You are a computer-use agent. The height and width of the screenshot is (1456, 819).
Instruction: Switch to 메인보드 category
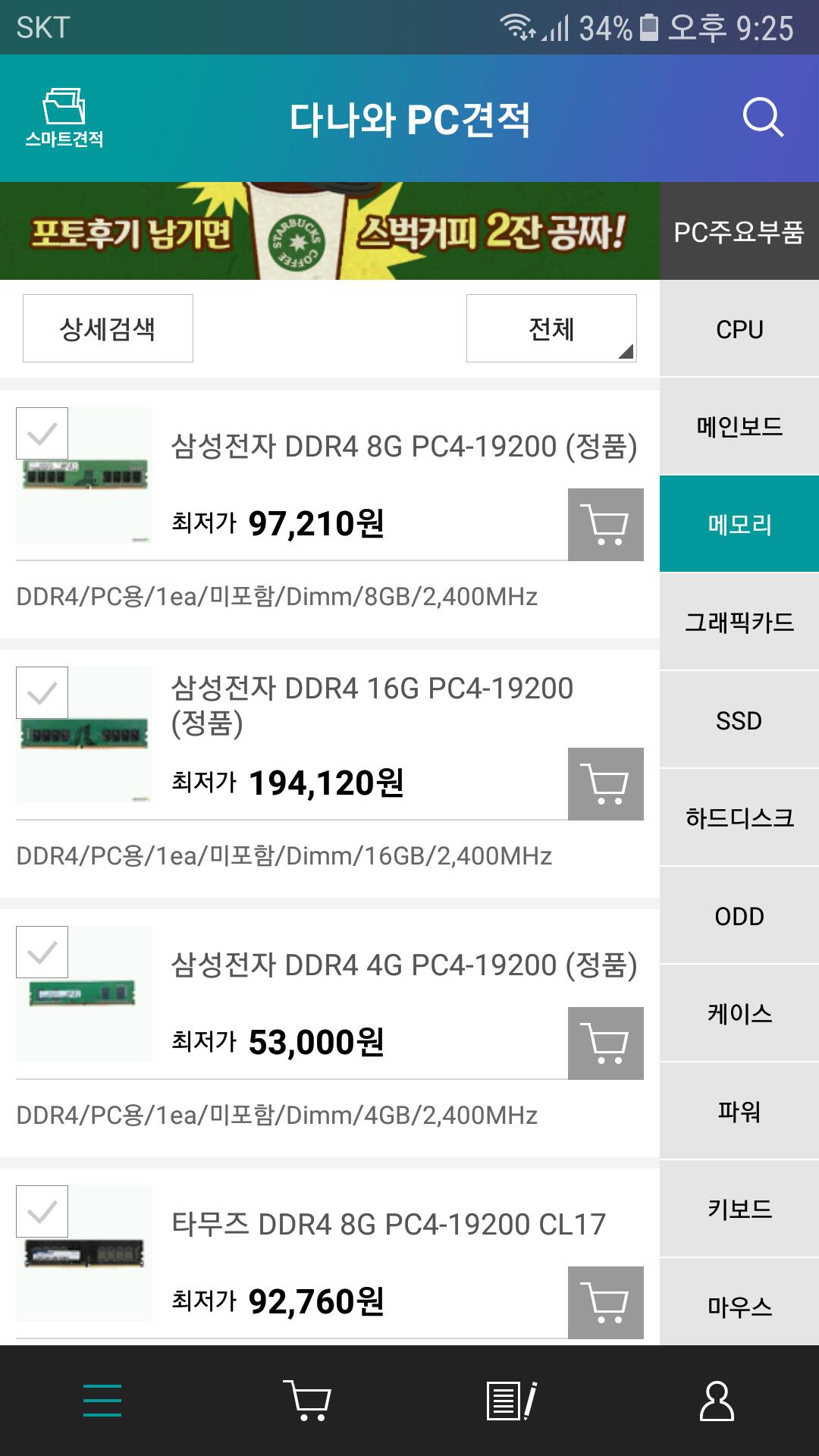(739, 426)
